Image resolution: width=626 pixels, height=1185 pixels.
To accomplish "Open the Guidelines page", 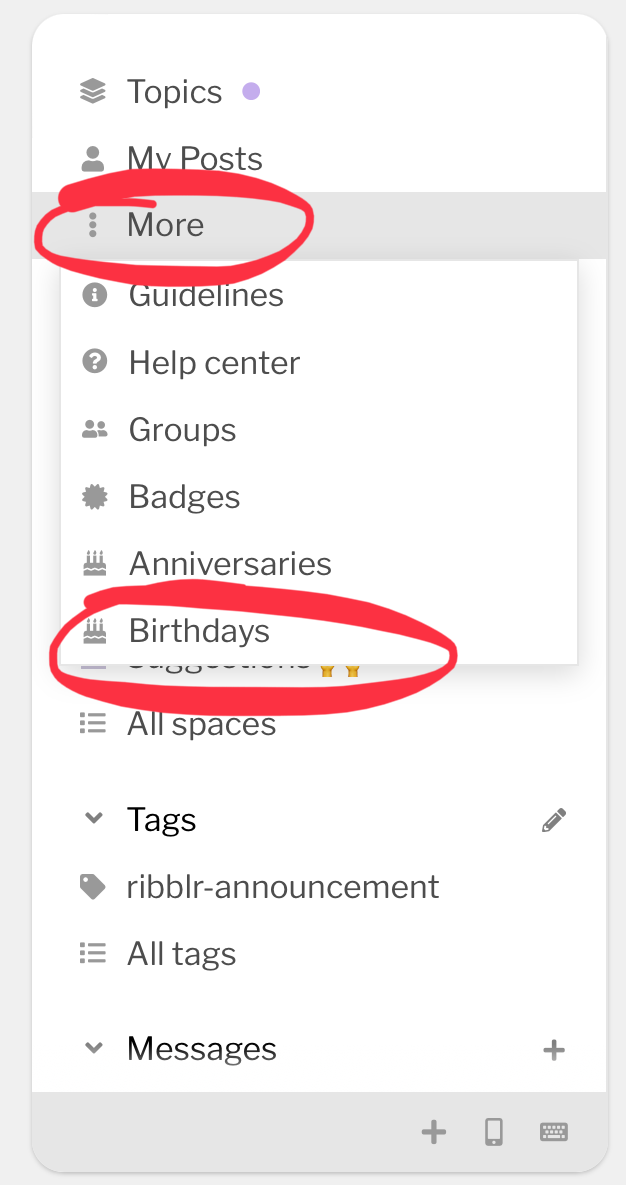I will pyautogui.click(x=318, y=295).
